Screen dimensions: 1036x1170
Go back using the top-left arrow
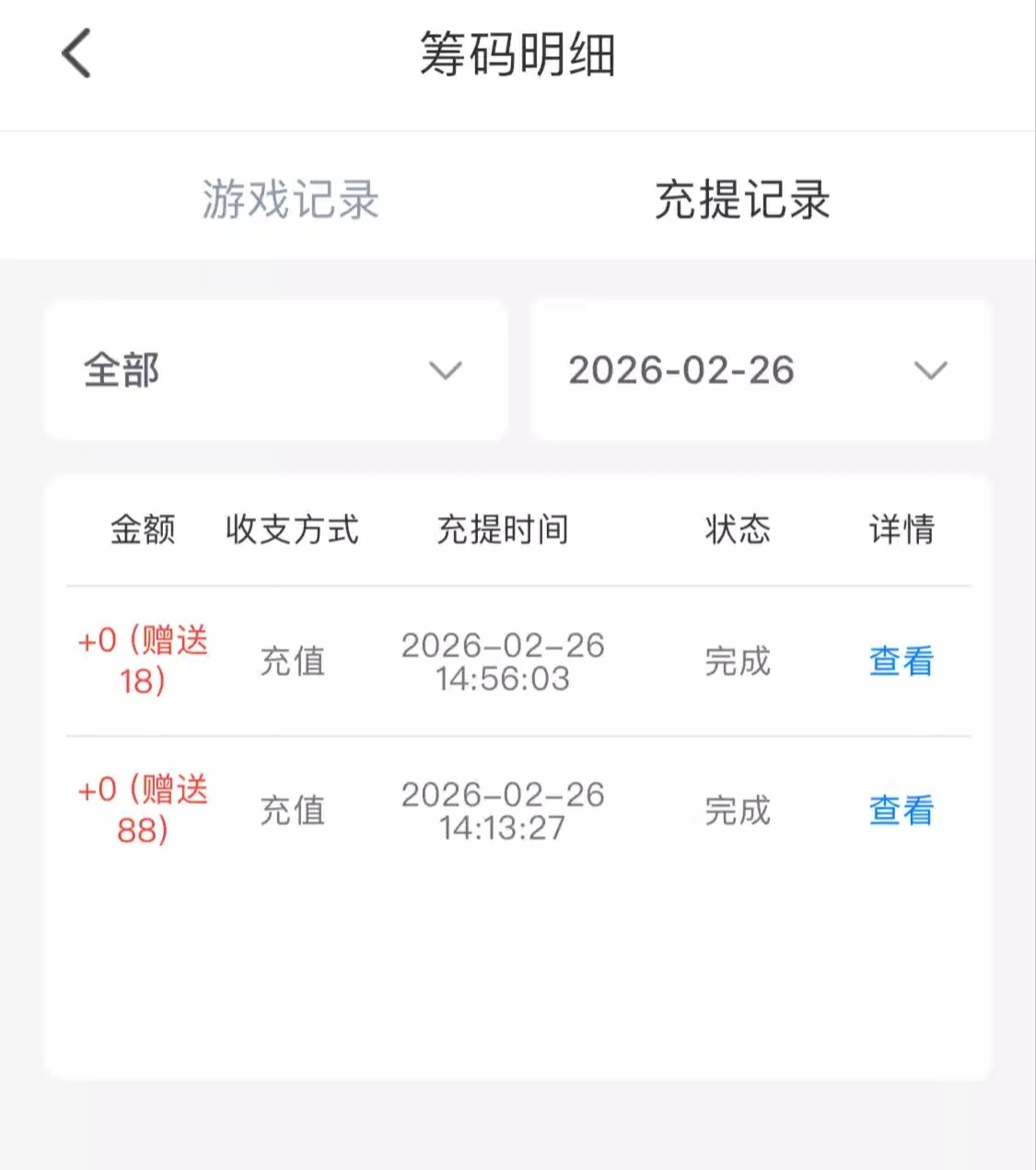76,53
